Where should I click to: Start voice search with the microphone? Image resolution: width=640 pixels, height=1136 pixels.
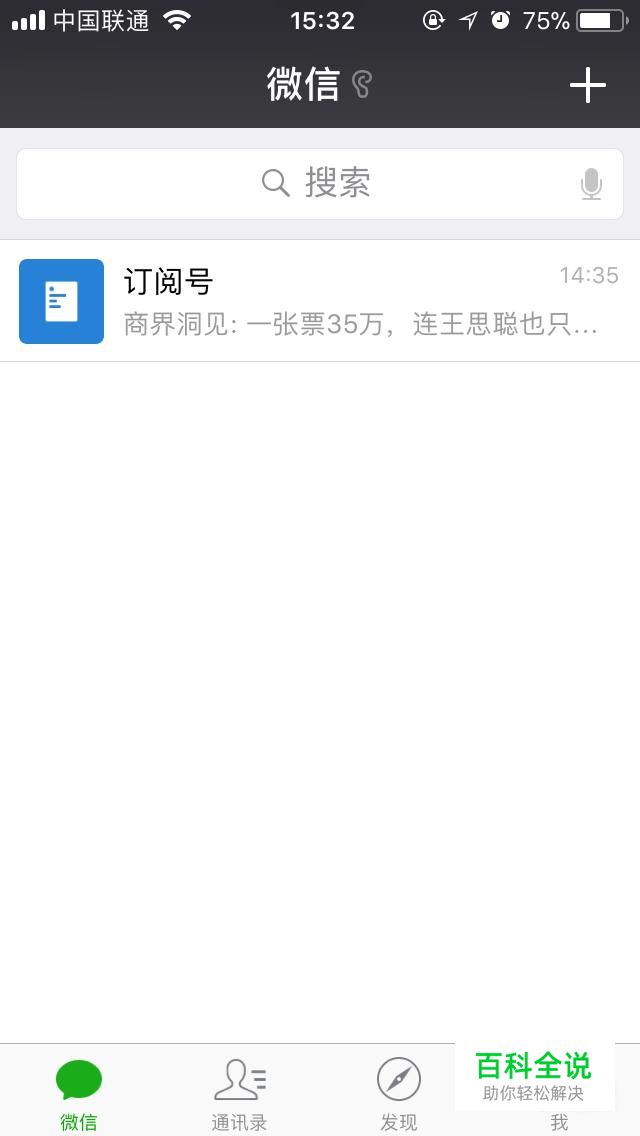pos(591,184)
